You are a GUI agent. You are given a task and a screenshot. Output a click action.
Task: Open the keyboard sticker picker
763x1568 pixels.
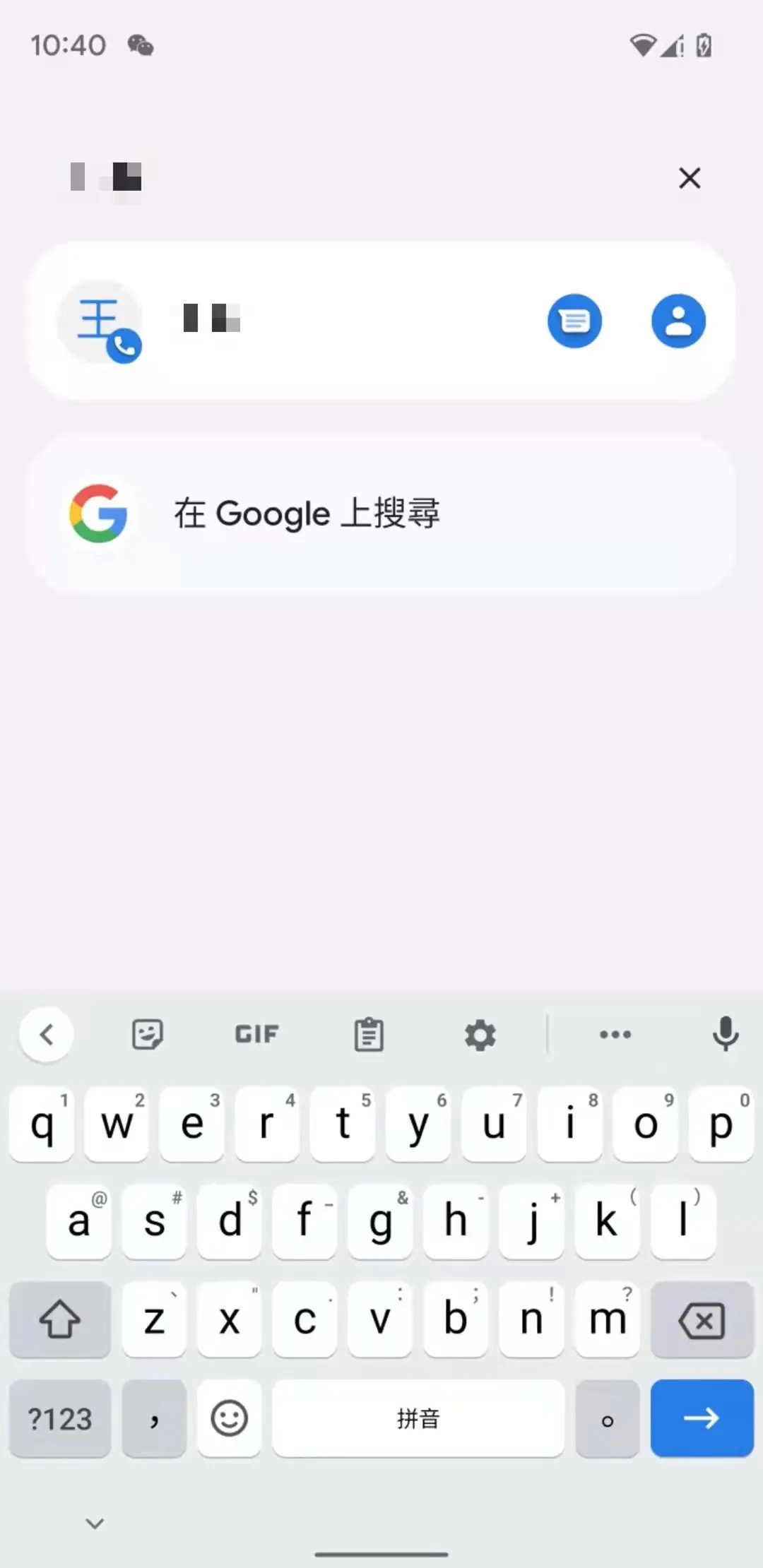148,1035
